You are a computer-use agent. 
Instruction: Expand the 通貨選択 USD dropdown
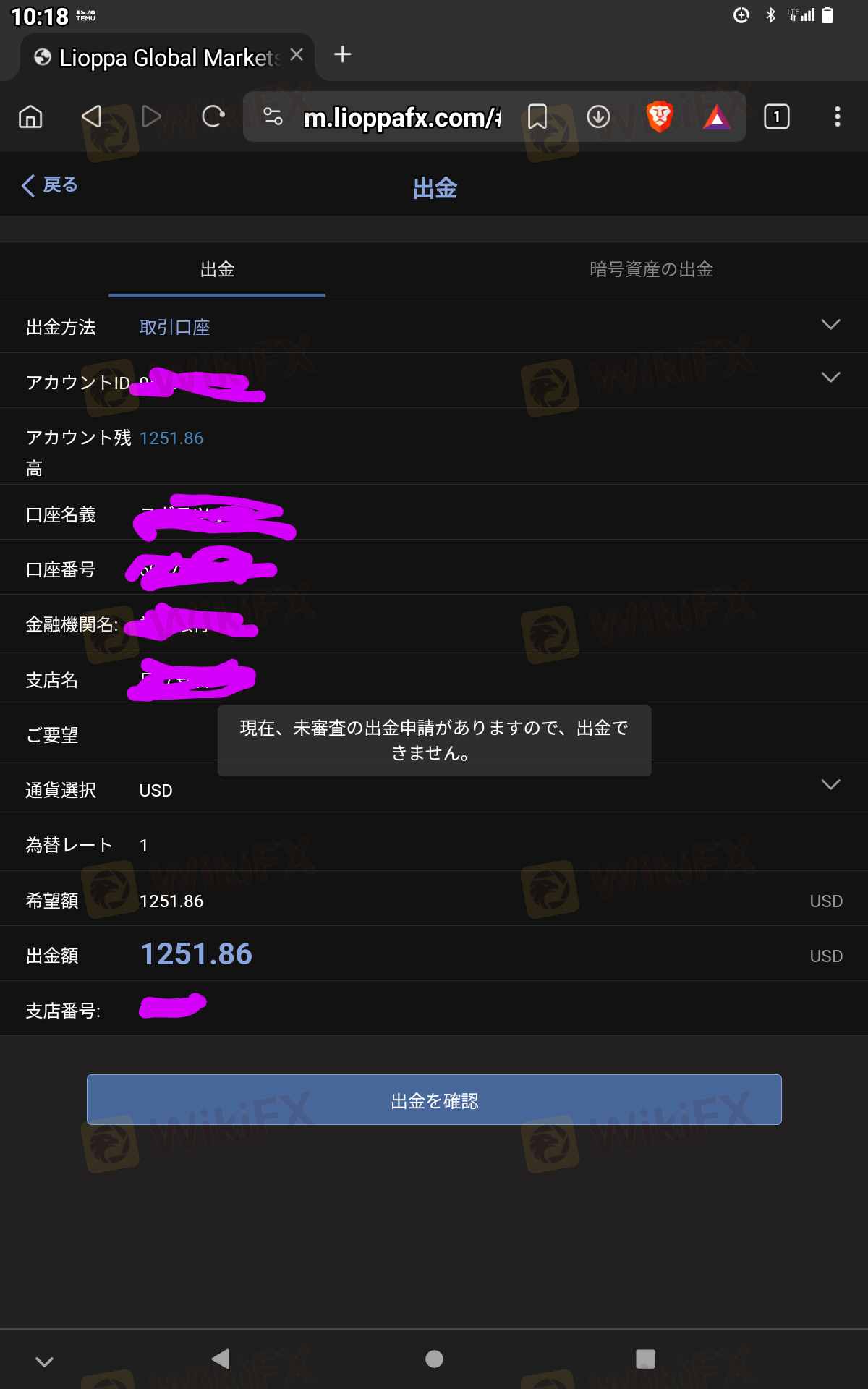click(x=830, y=785)
